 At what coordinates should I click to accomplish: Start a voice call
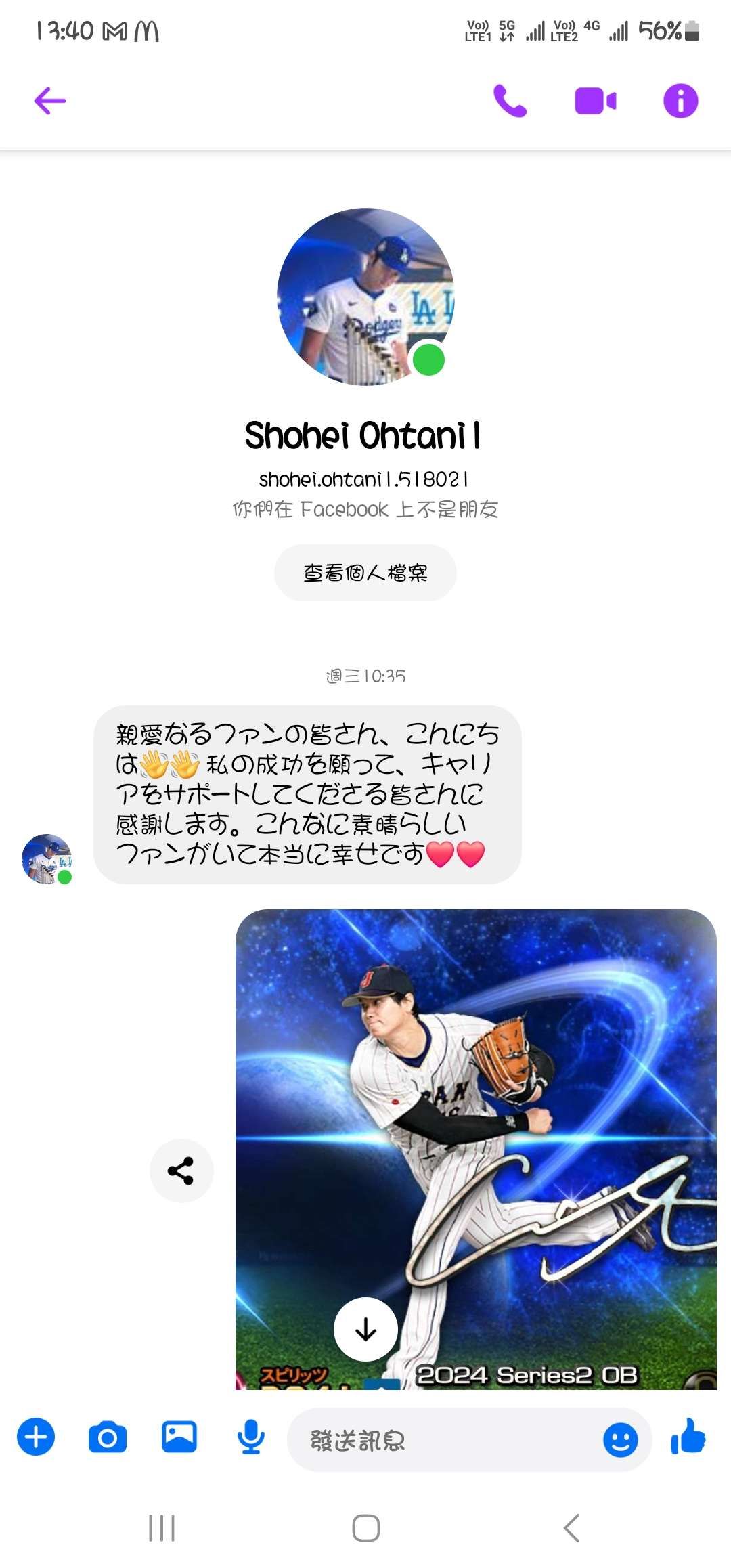click(x=510, y=101)
